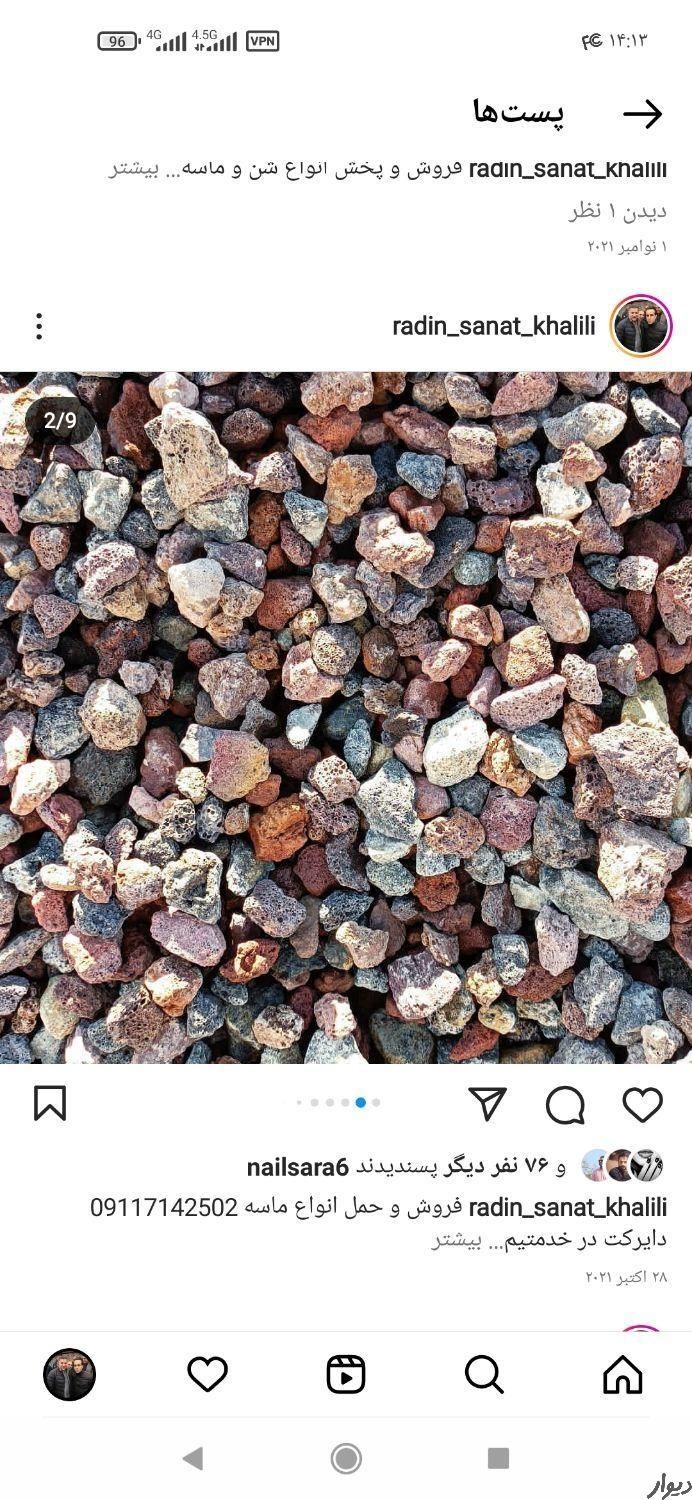The height and width of the screenshot is (1500, 692).
Task: View the one comment دیدن ۱ نظر
Action: point(617,211)
